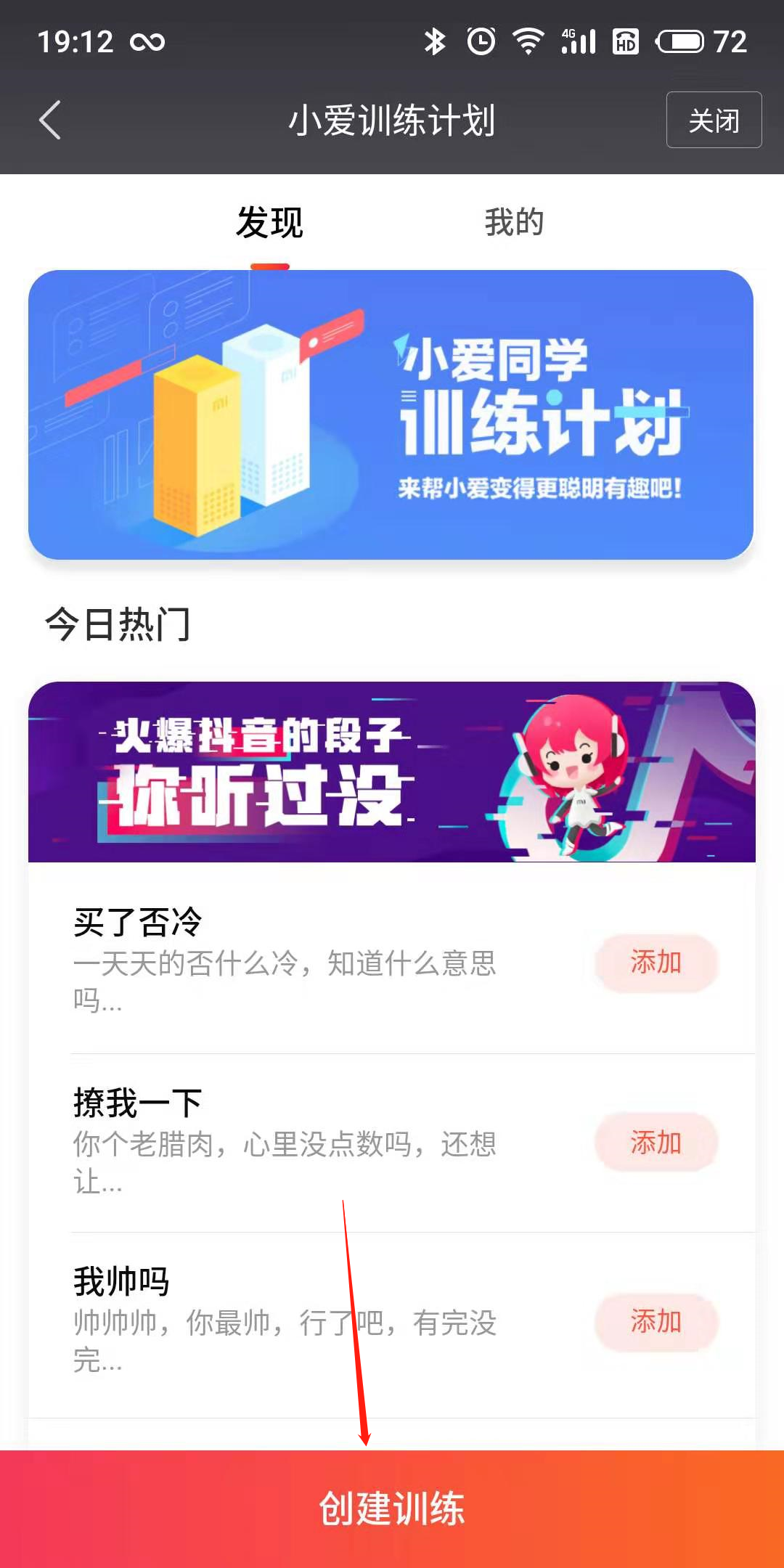
Task: Open the 小爱同学训练计划 banner
Action: pyautogui.click(x=391, y=415)
